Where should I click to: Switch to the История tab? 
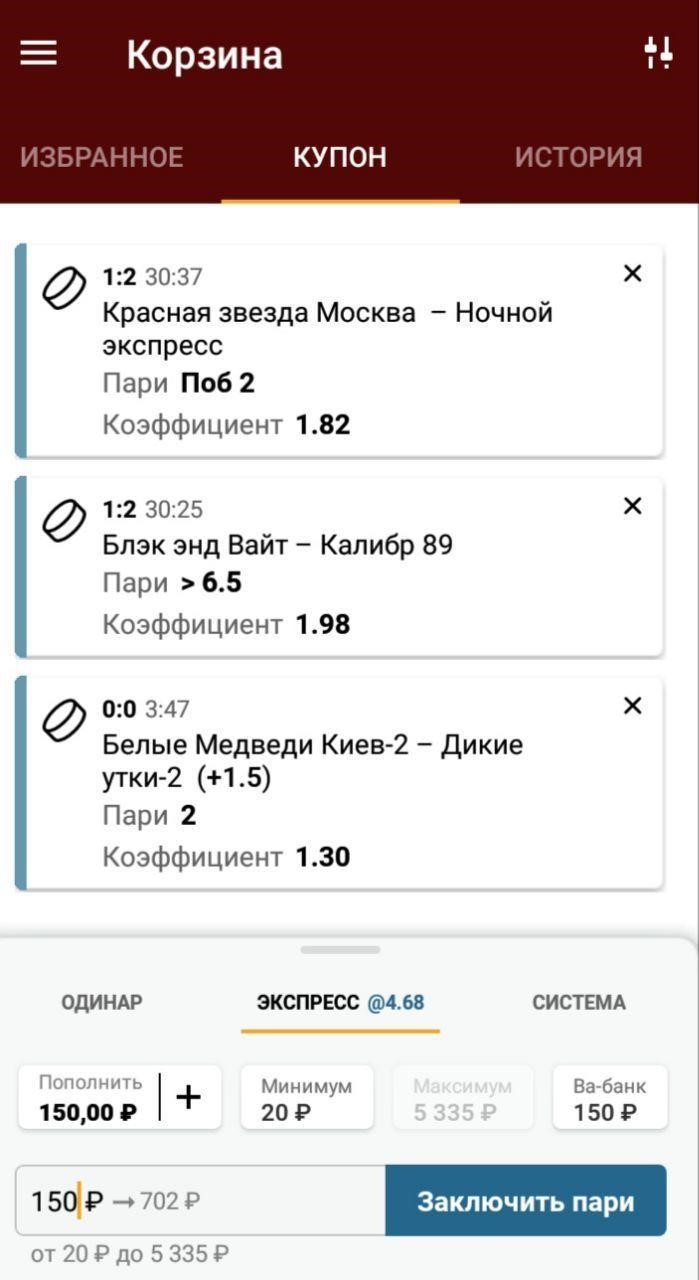click(578, 157)
